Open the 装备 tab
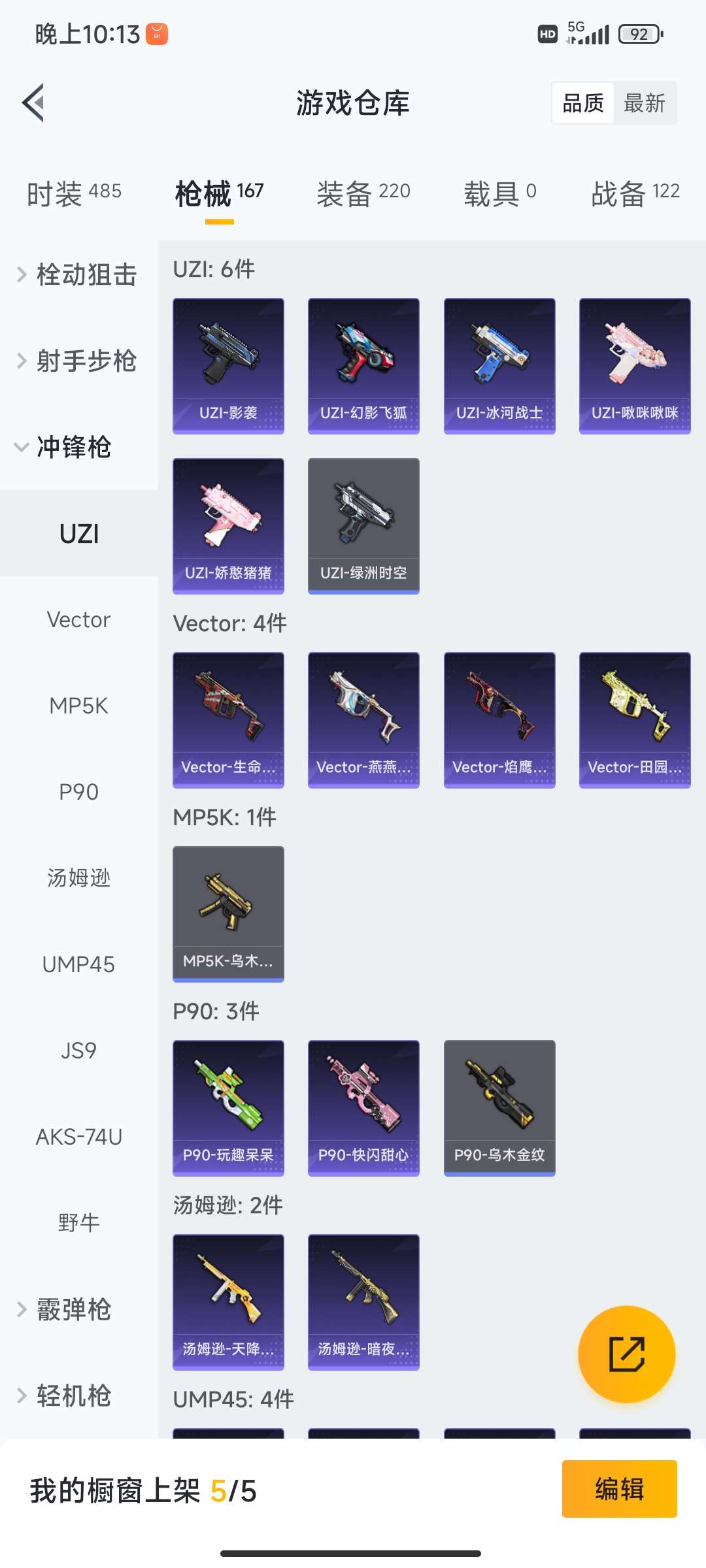 coord(363,193)
